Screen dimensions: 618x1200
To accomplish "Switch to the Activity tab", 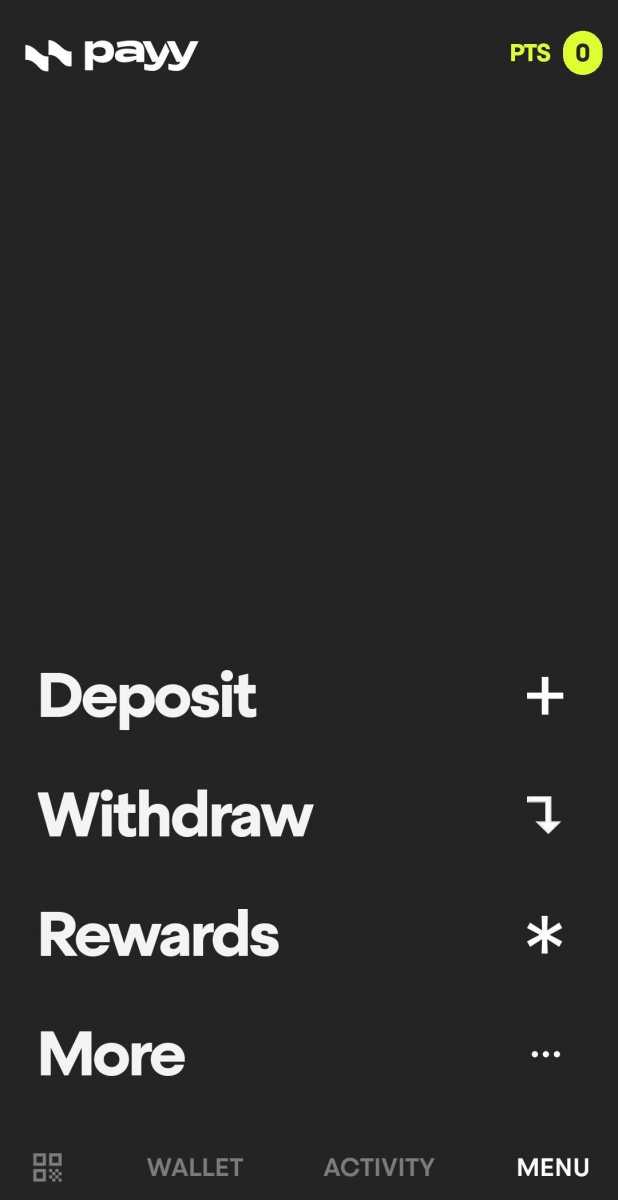I will (379, 1167).
